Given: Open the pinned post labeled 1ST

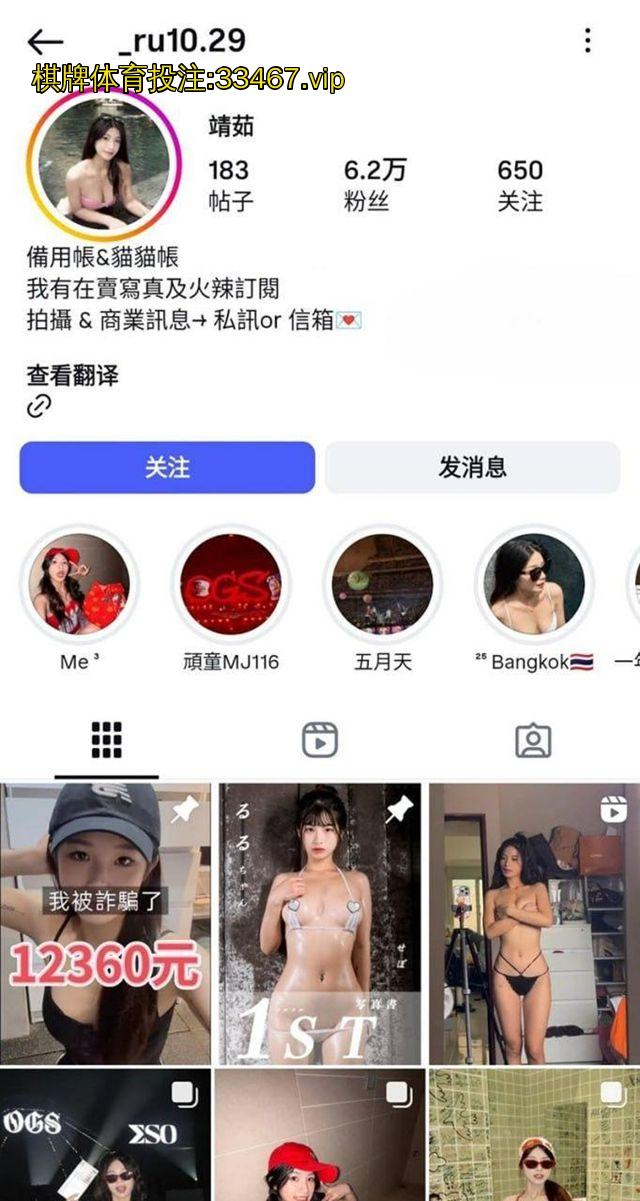Looking at the screenshot, I should (x=320, y=923).
